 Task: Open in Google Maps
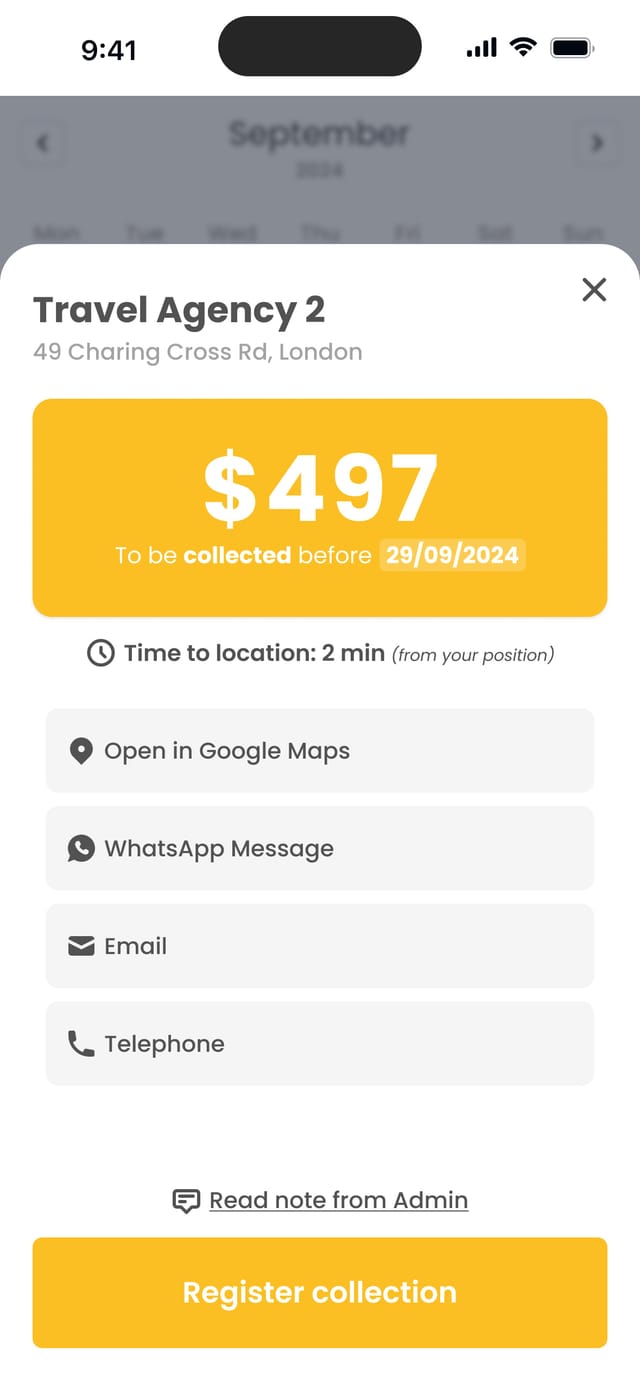click(319, 751)
